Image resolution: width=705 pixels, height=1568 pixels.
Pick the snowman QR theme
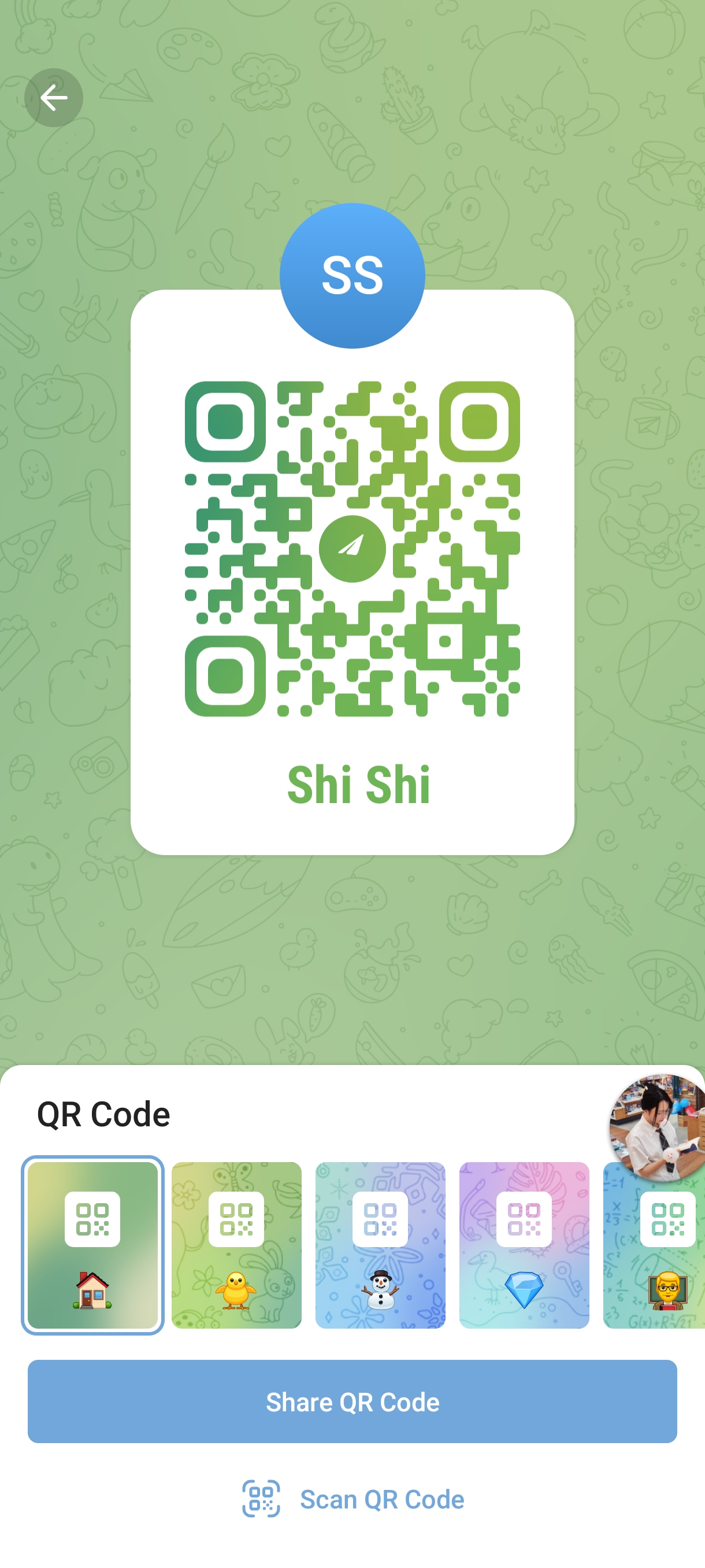point(380,1244)
